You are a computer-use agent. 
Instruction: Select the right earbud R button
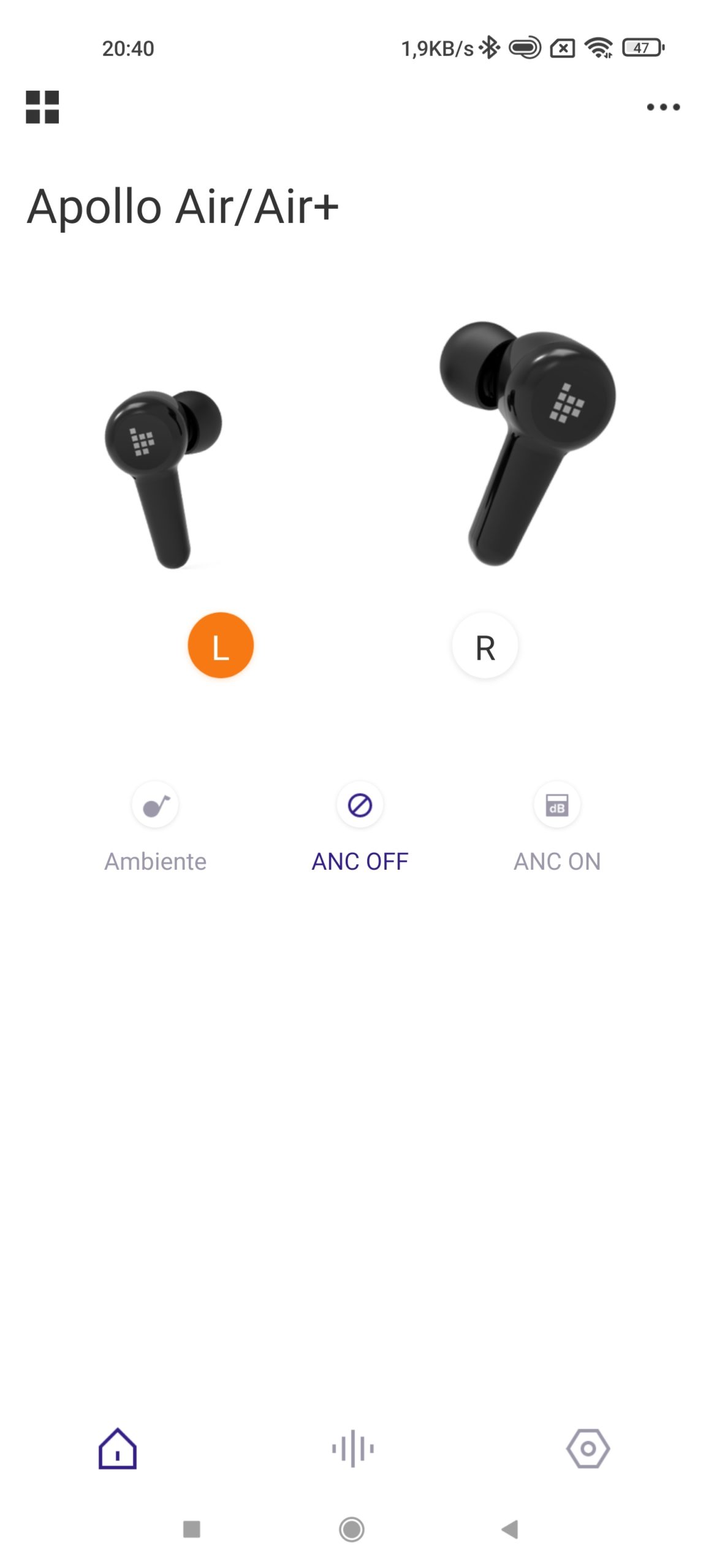[485, 646]
